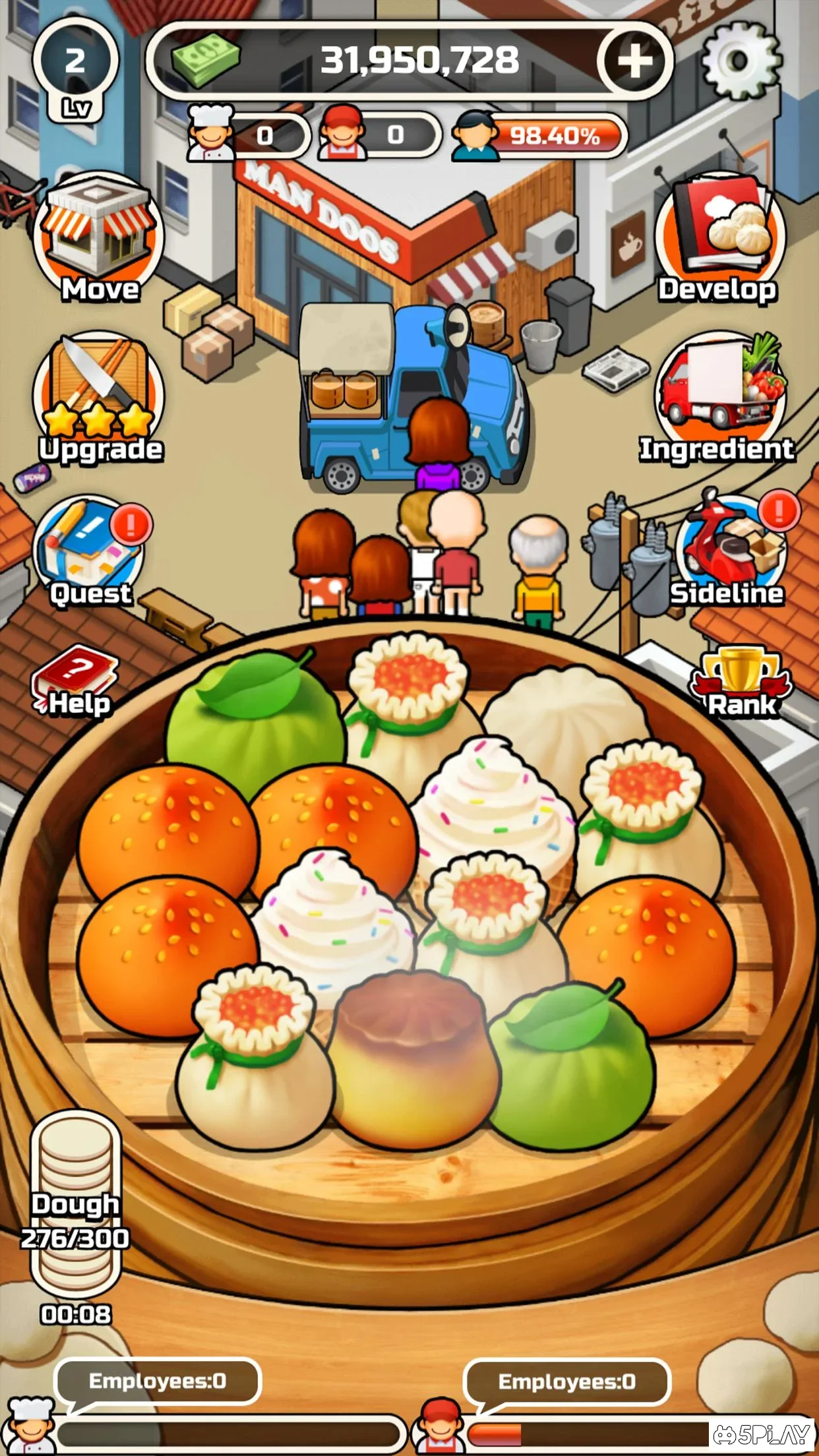
Task: Tap the Dough stack counter
Action: pos(76,1205)
